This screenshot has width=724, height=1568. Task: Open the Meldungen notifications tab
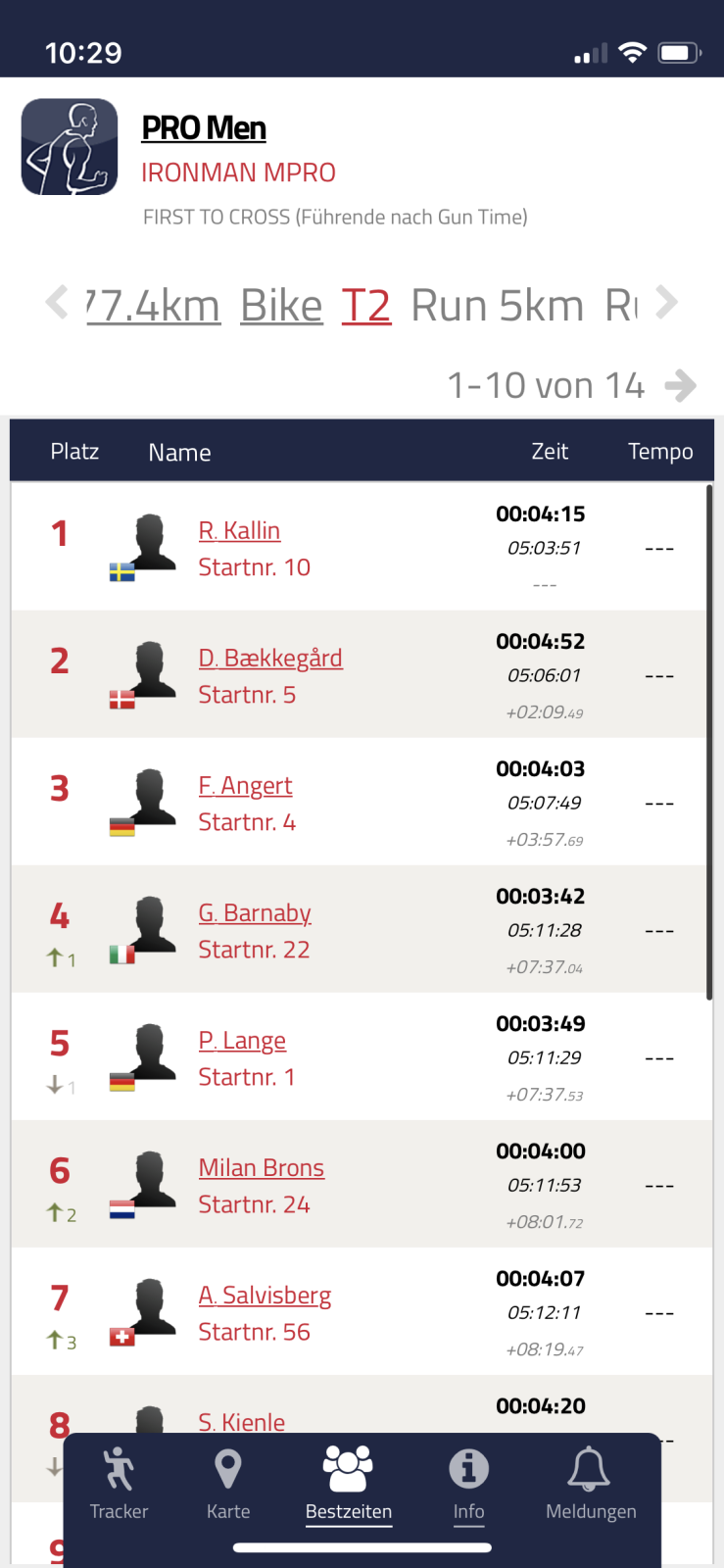click(591, 1484)
